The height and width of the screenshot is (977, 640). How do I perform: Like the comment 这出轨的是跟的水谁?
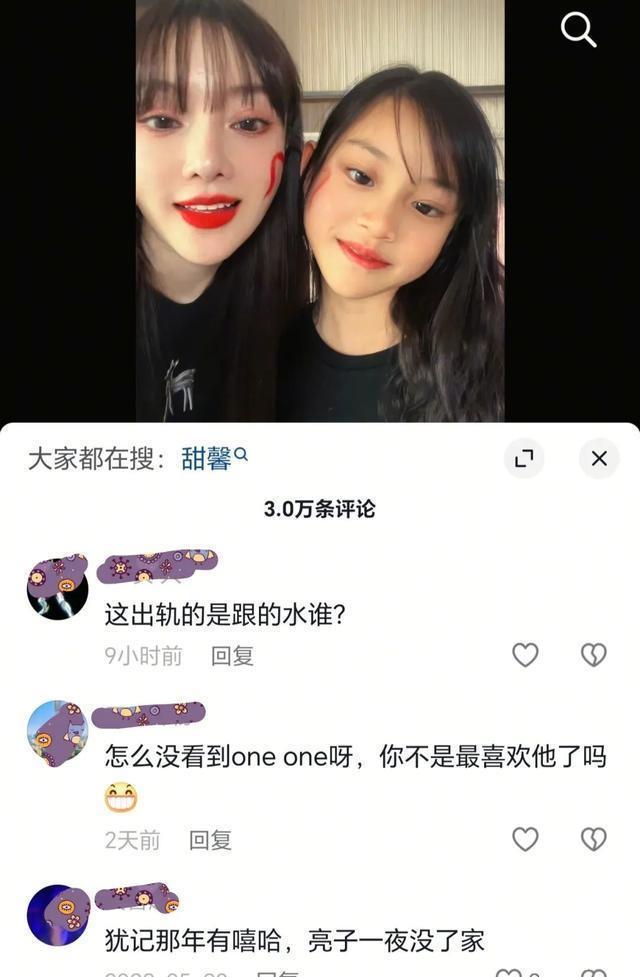click(x=525, y=655)
